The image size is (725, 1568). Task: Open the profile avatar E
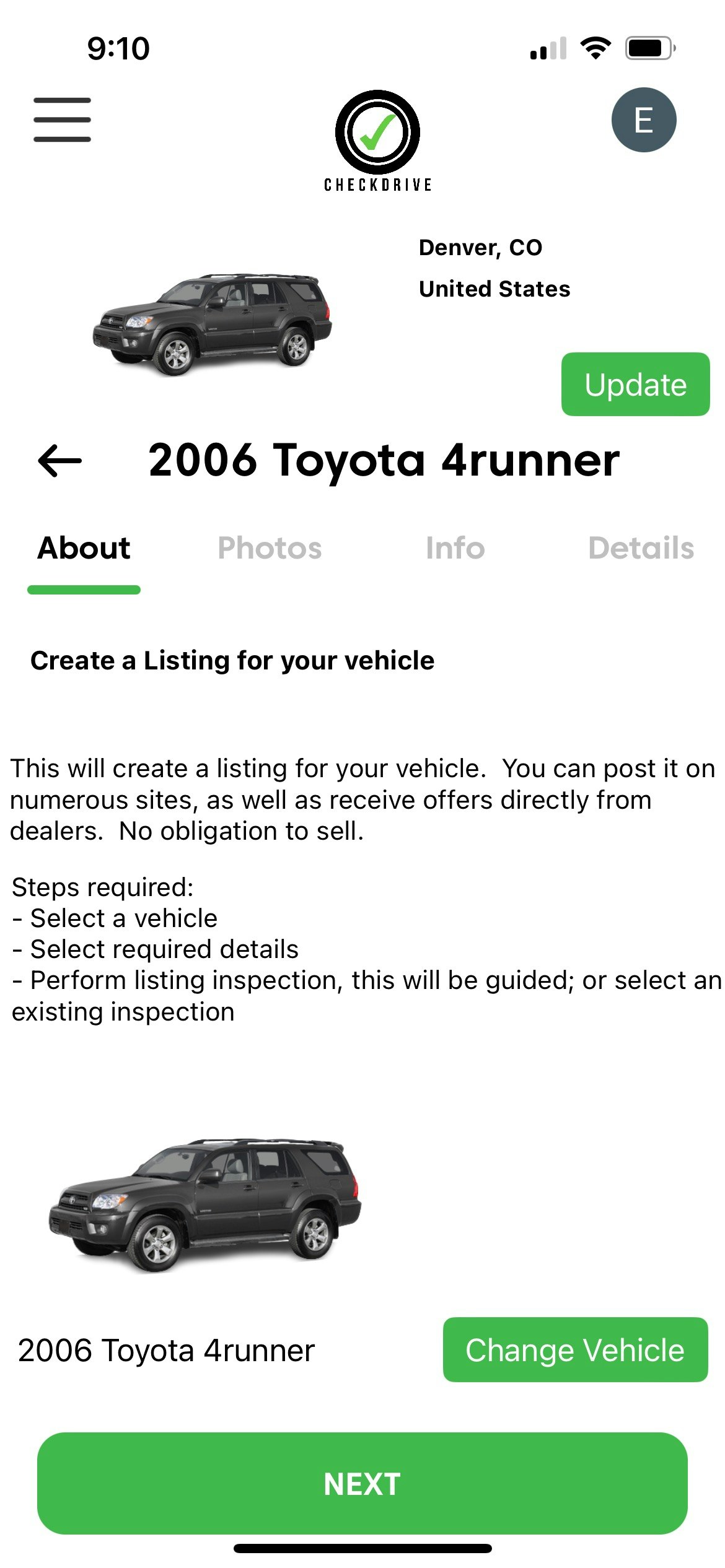pos(643,120)
